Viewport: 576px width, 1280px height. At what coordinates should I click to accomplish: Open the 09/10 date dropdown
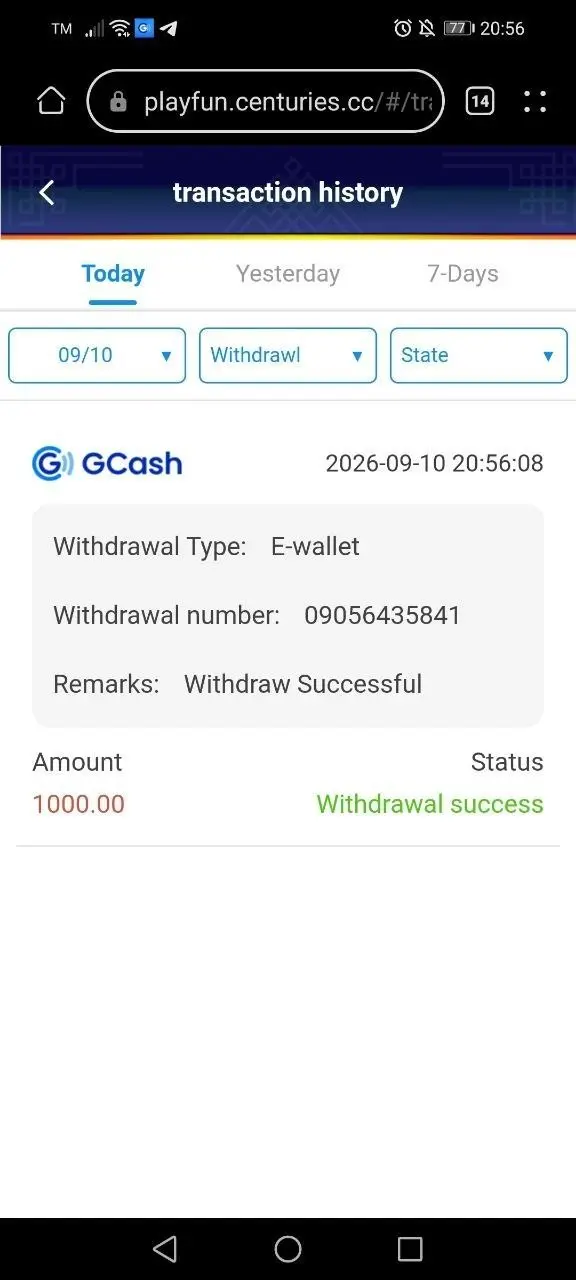[97, 355]
